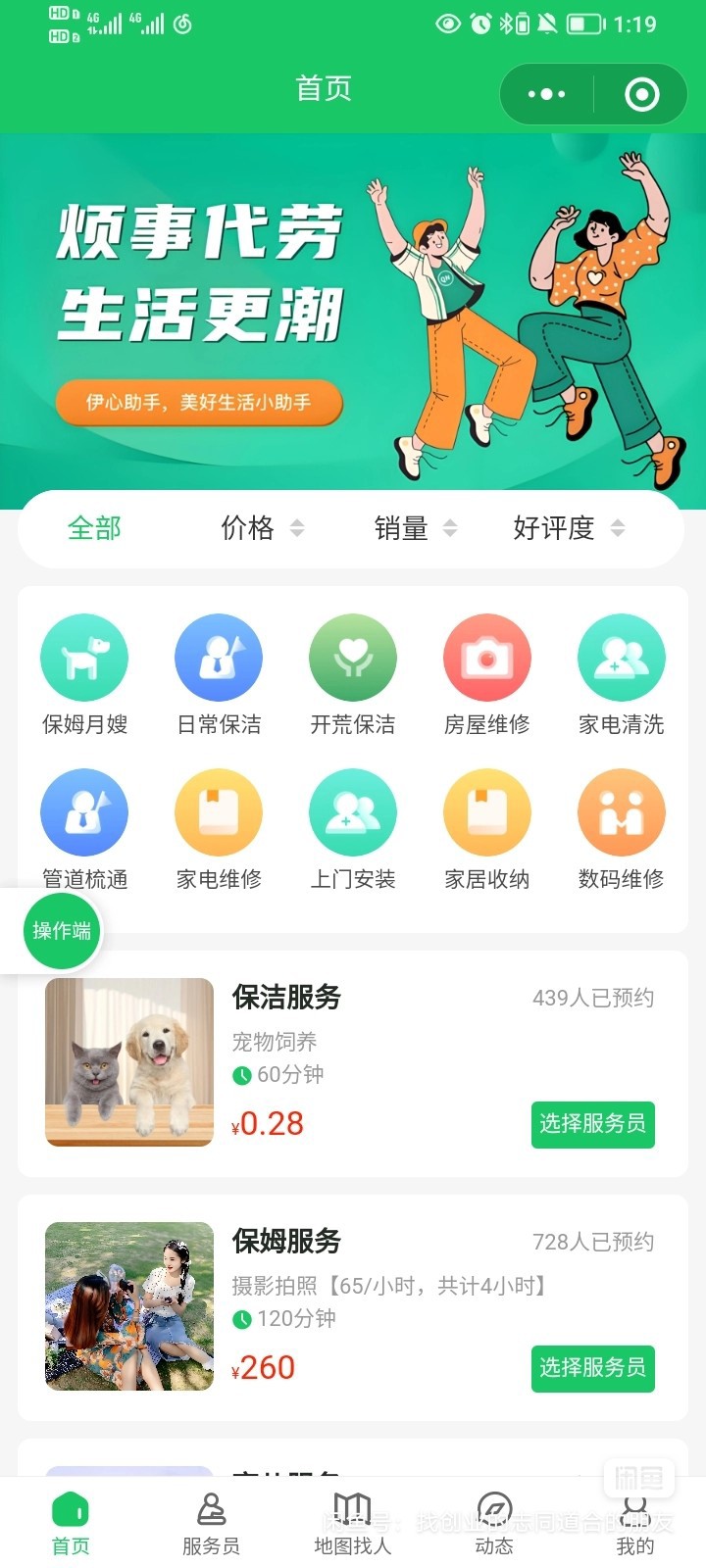Sort services by 销量
706x1568 pixels.
coord(415,528)
